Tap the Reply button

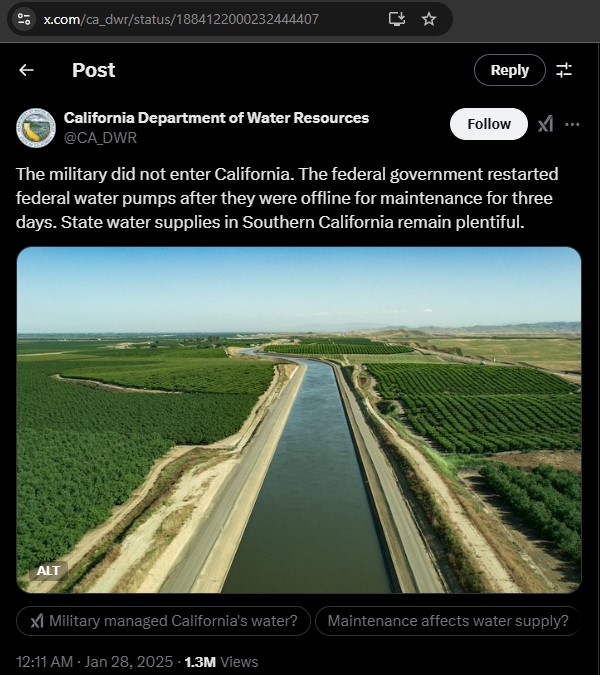[509, 70]
